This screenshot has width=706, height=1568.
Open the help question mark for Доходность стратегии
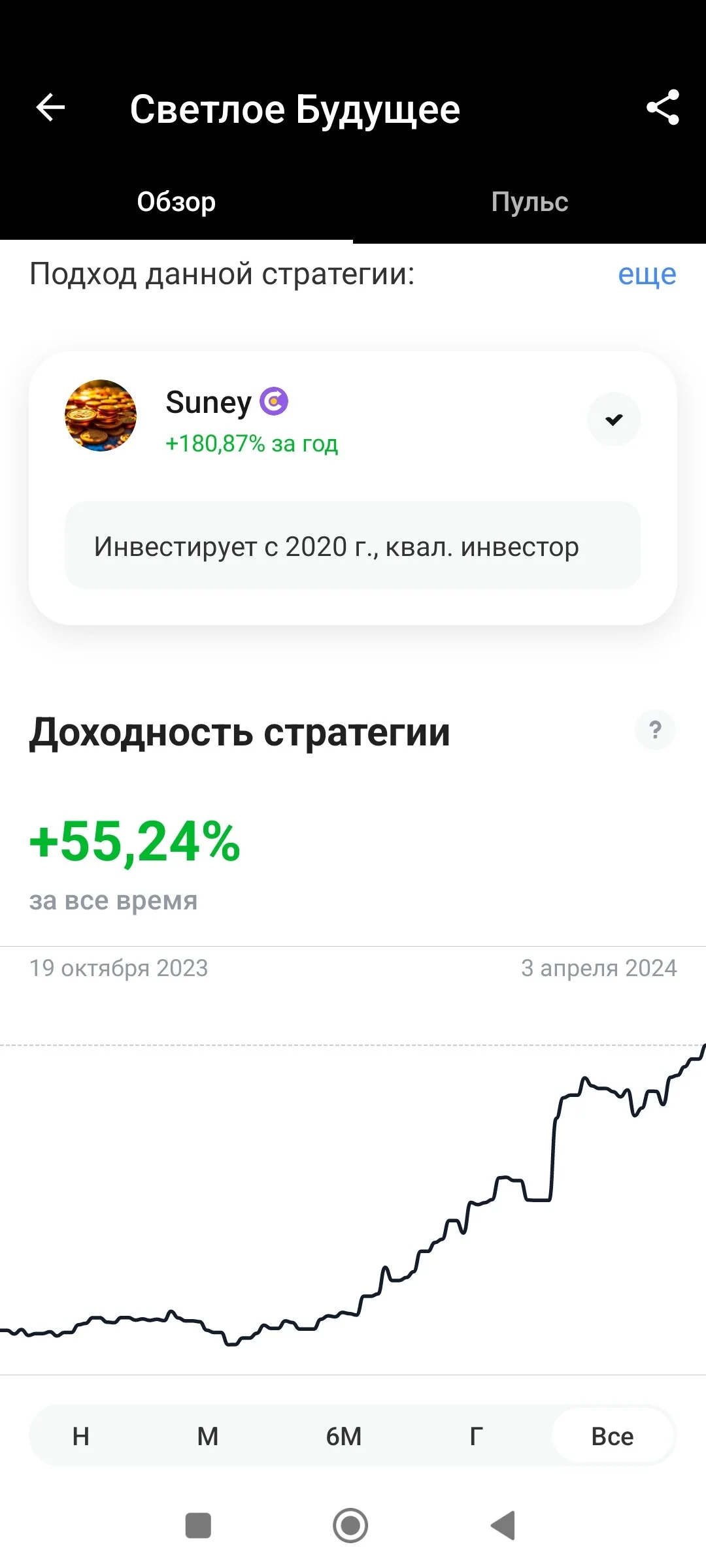click(x=655, y=730)
